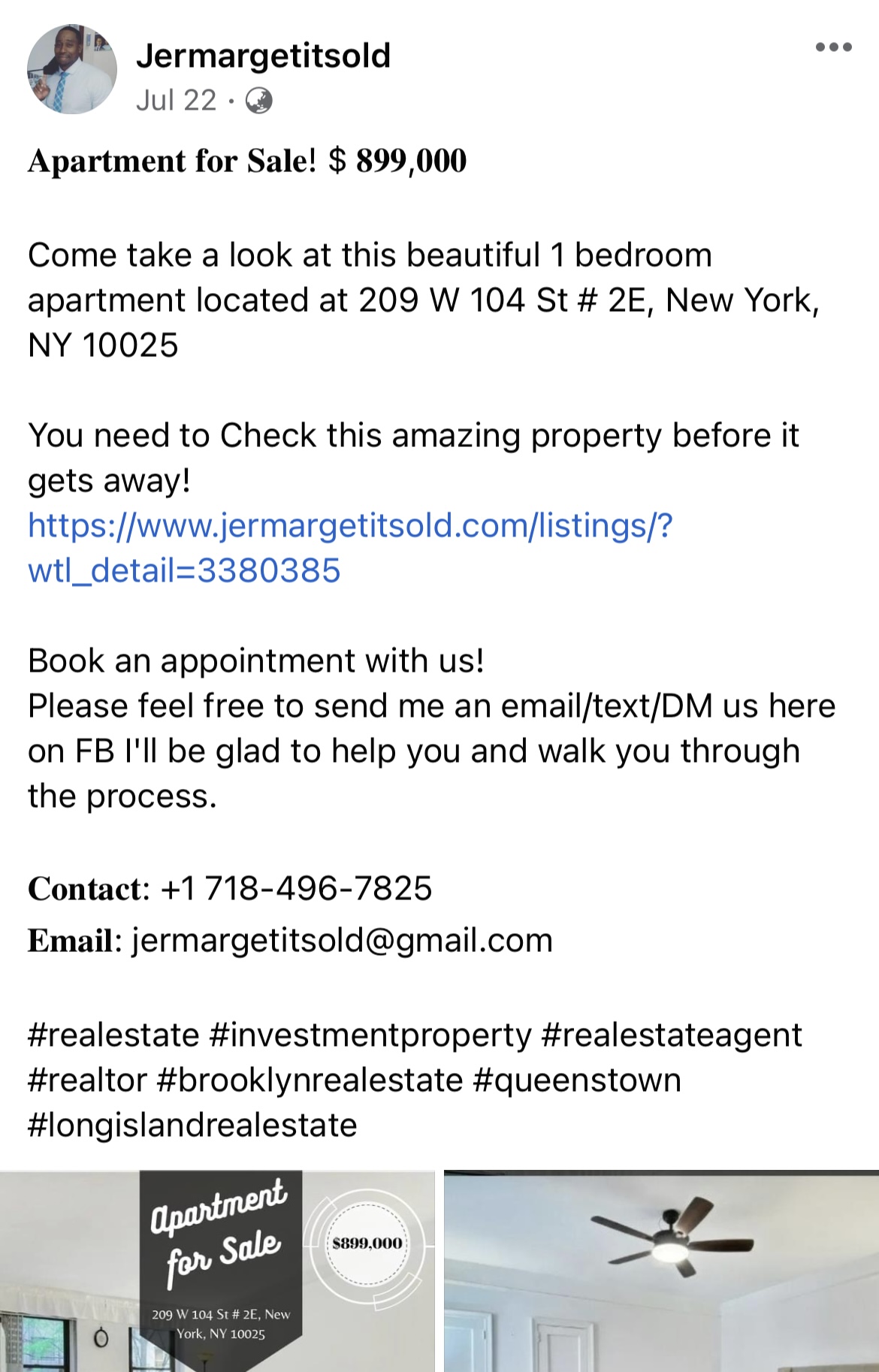Open the Jermargetitsold page name
This screenshot has width=879, height=1372.
click(x=263, y=56)
